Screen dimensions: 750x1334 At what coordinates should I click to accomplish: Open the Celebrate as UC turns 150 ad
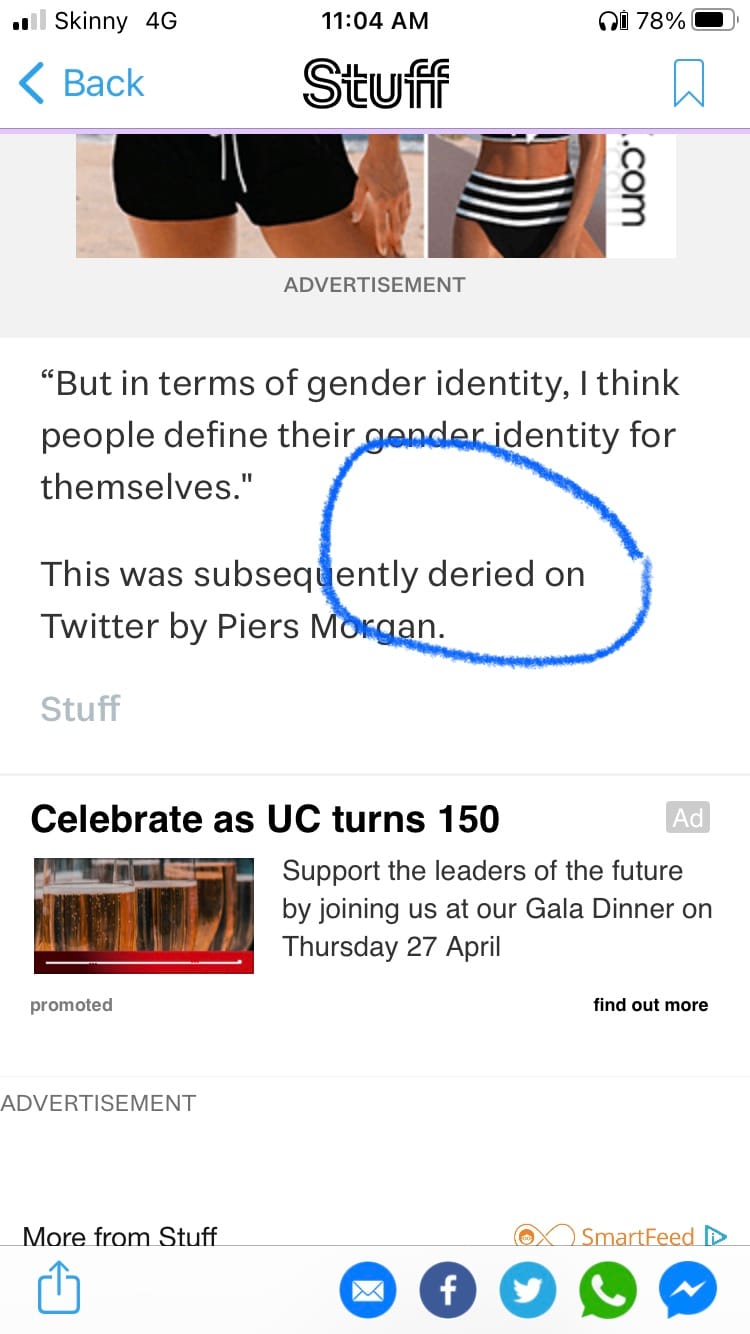click(x=265, y=820)
